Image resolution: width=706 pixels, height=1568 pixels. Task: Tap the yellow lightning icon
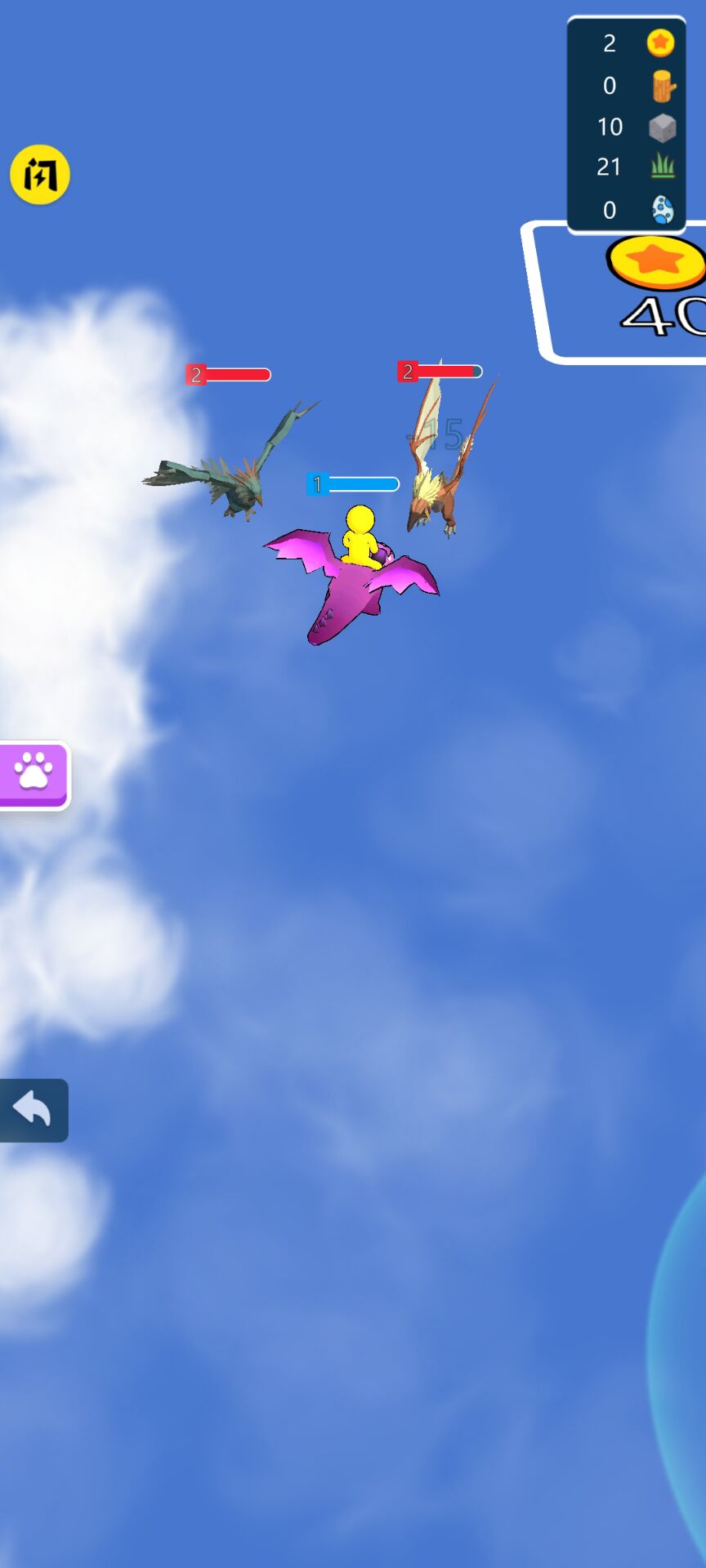[39, 175]
